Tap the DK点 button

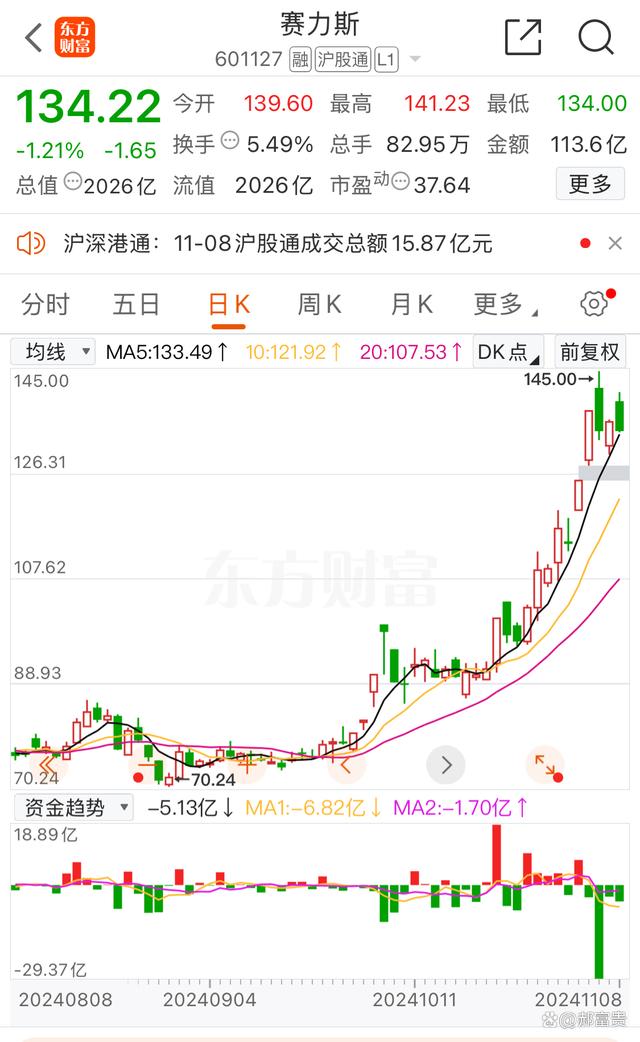click(508, 352)
